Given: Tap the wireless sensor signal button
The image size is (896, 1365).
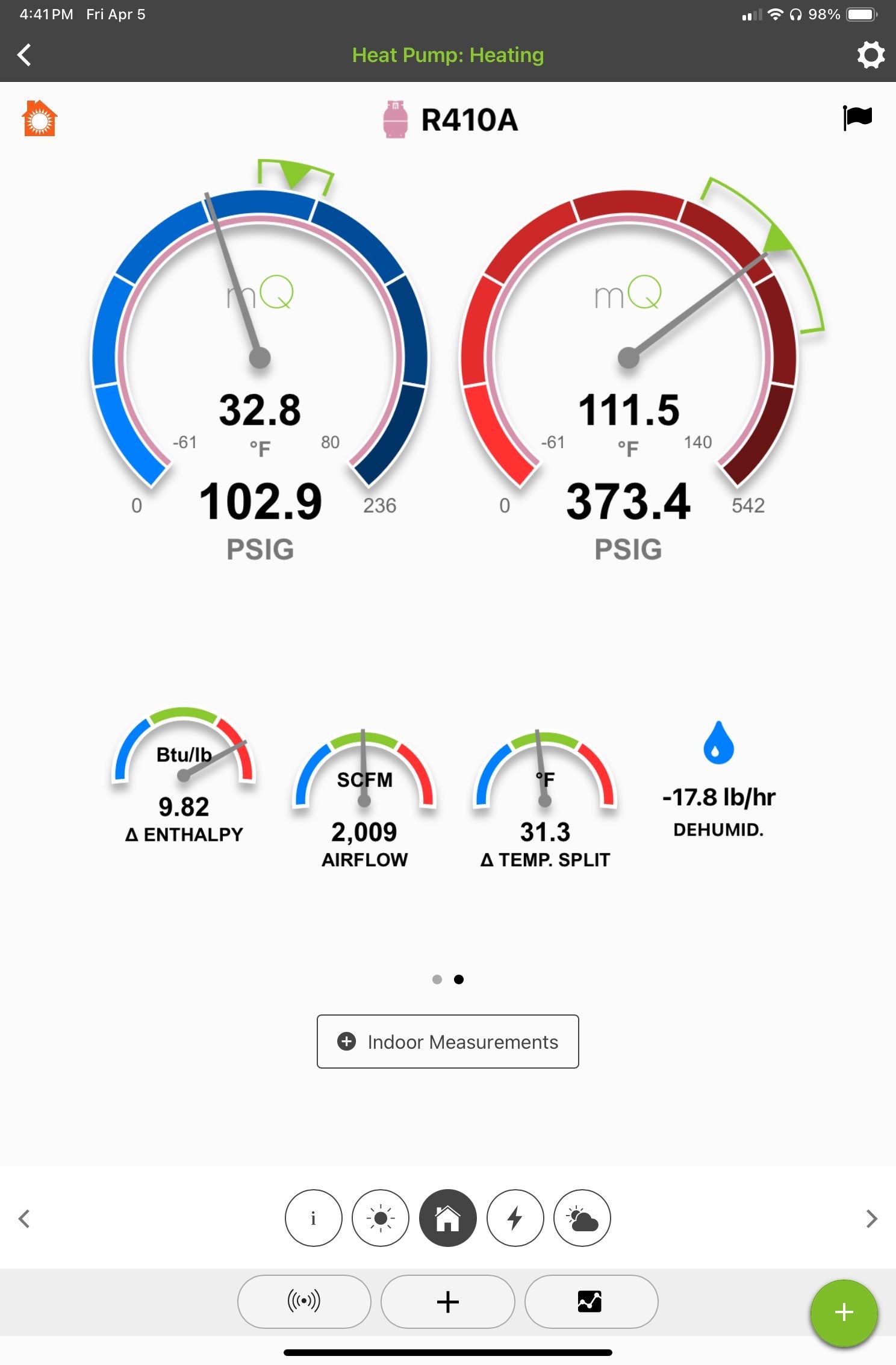Looking at the screenshot, I should [x=304, y=1301].
